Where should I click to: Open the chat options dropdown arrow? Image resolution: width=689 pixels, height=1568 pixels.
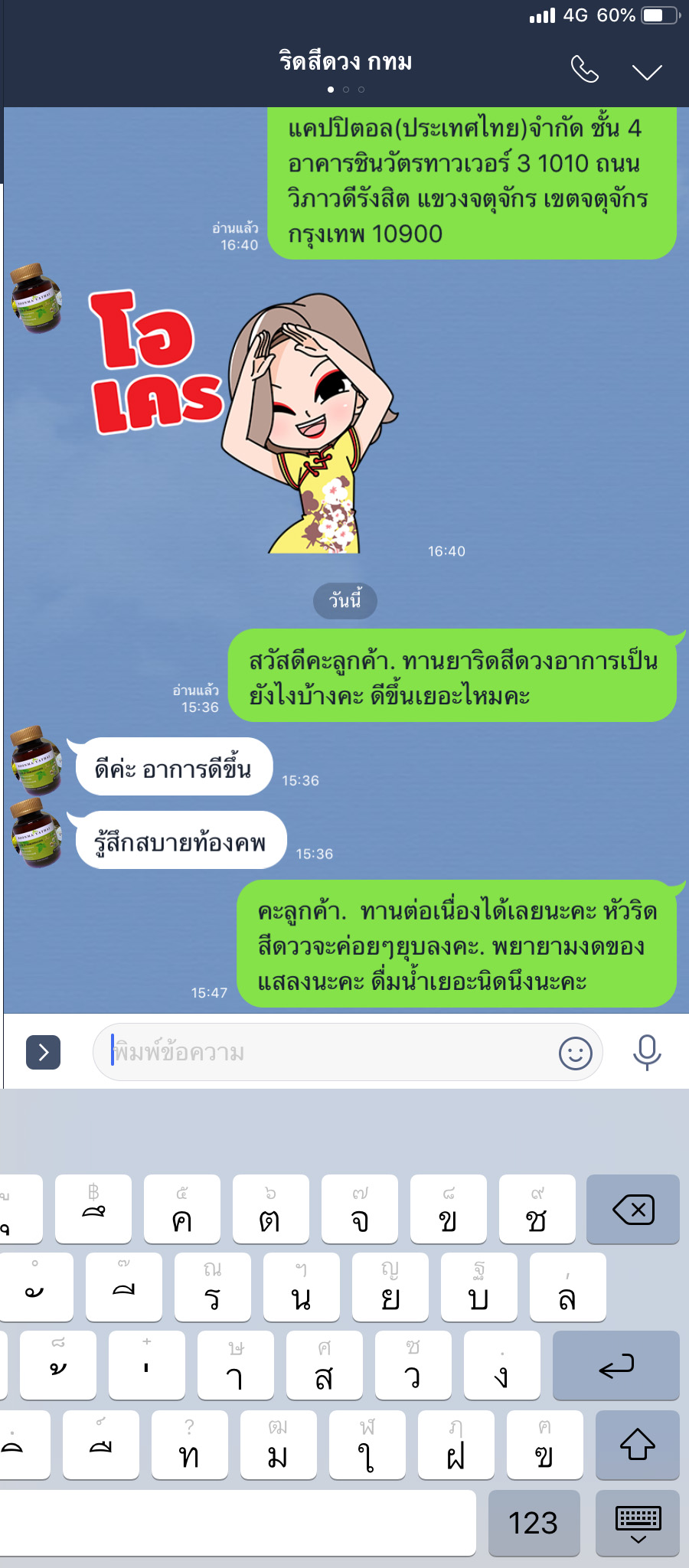[647, 72]
